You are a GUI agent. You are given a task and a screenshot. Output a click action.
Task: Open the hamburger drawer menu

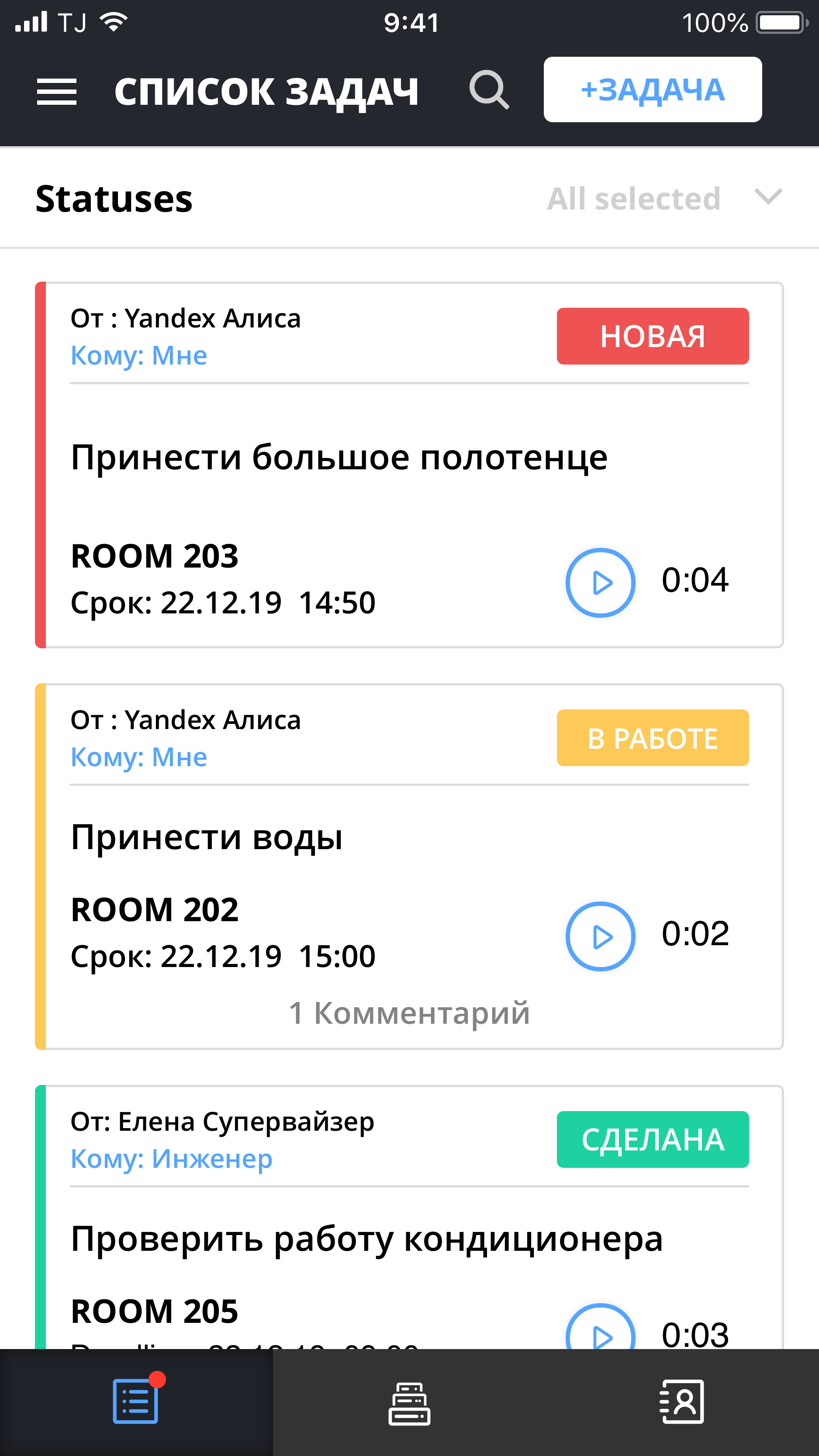[x=56, y=92]
